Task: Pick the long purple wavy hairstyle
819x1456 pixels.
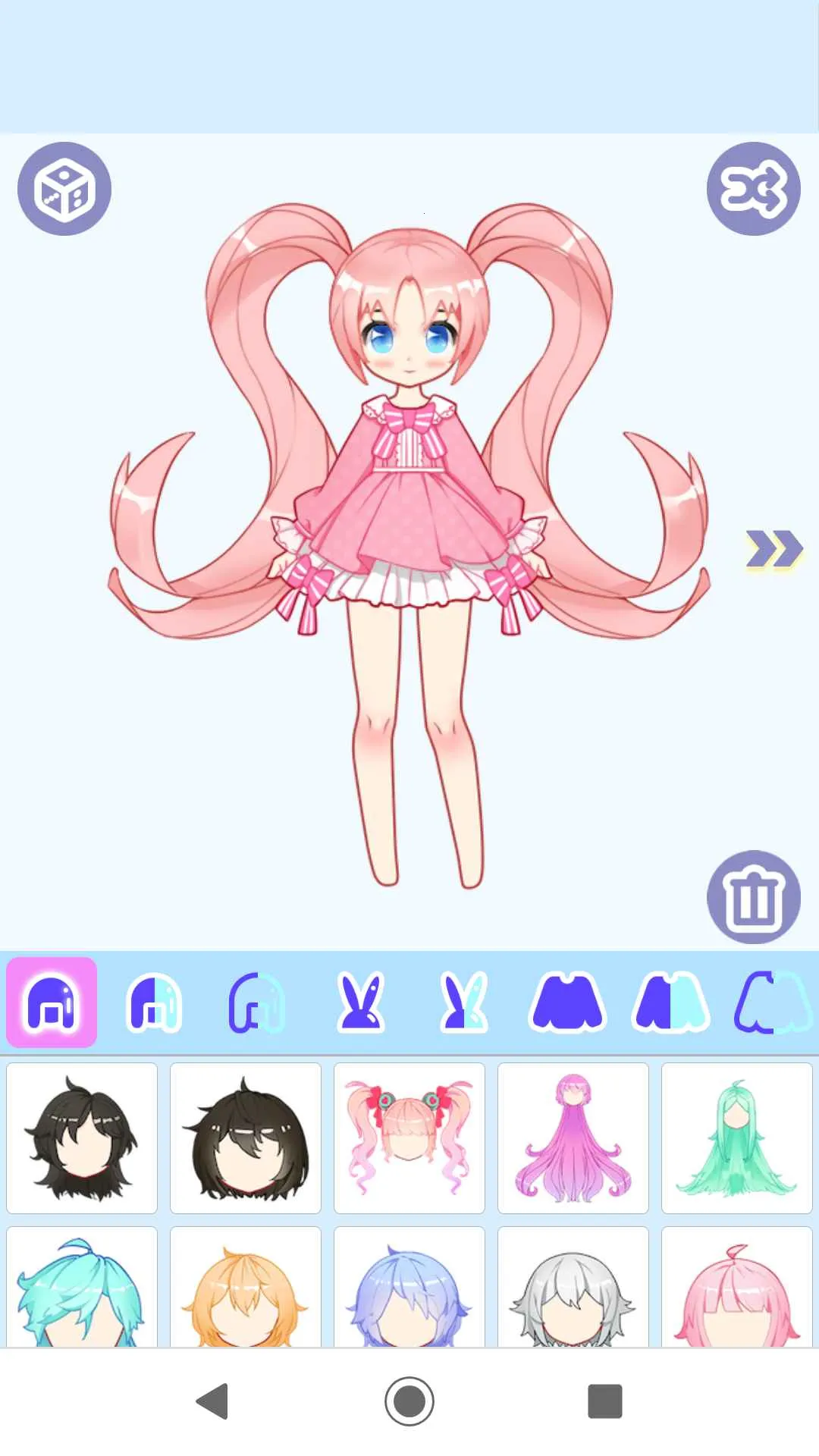Action: [x=573, y=1138]
